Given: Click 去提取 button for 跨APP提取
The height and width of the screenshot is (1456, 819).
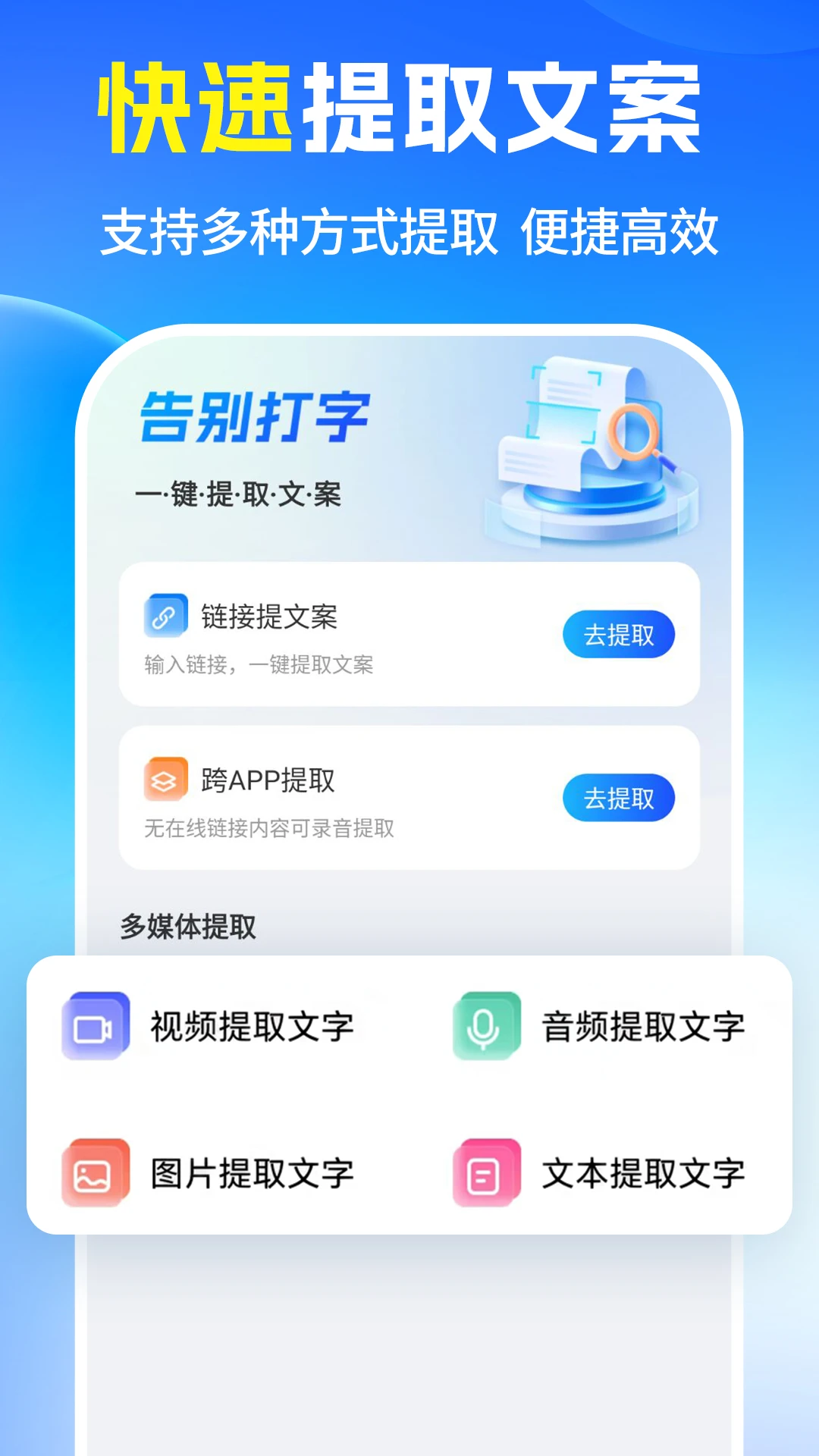Looking at the screenshot, I should tap(620, 797).
